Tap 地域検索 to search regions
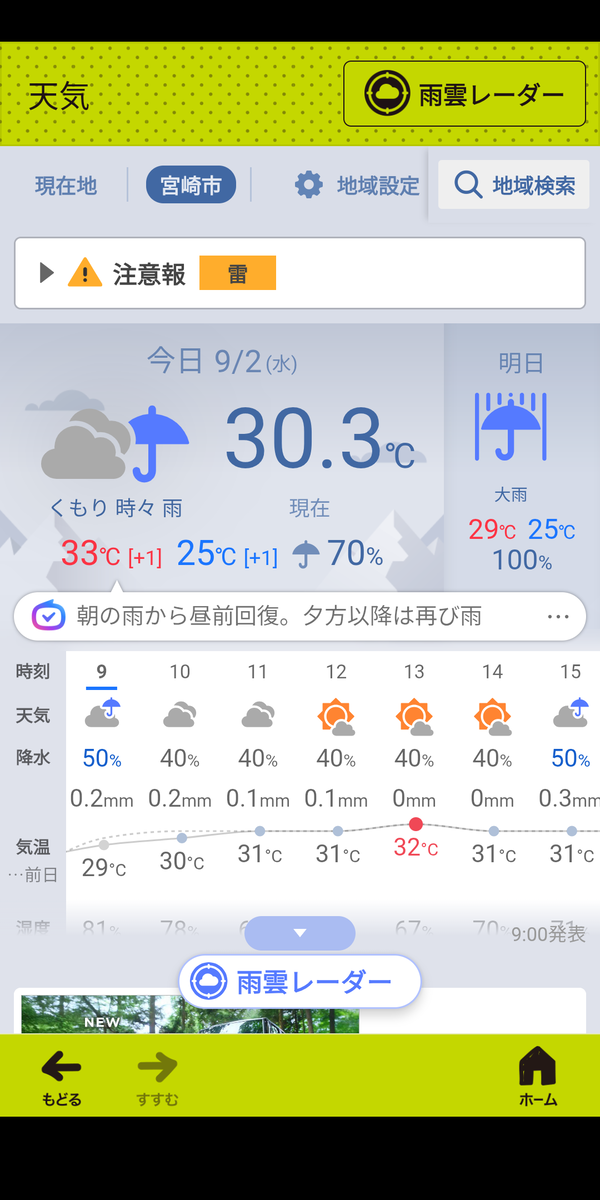 [x=514, y=185]
